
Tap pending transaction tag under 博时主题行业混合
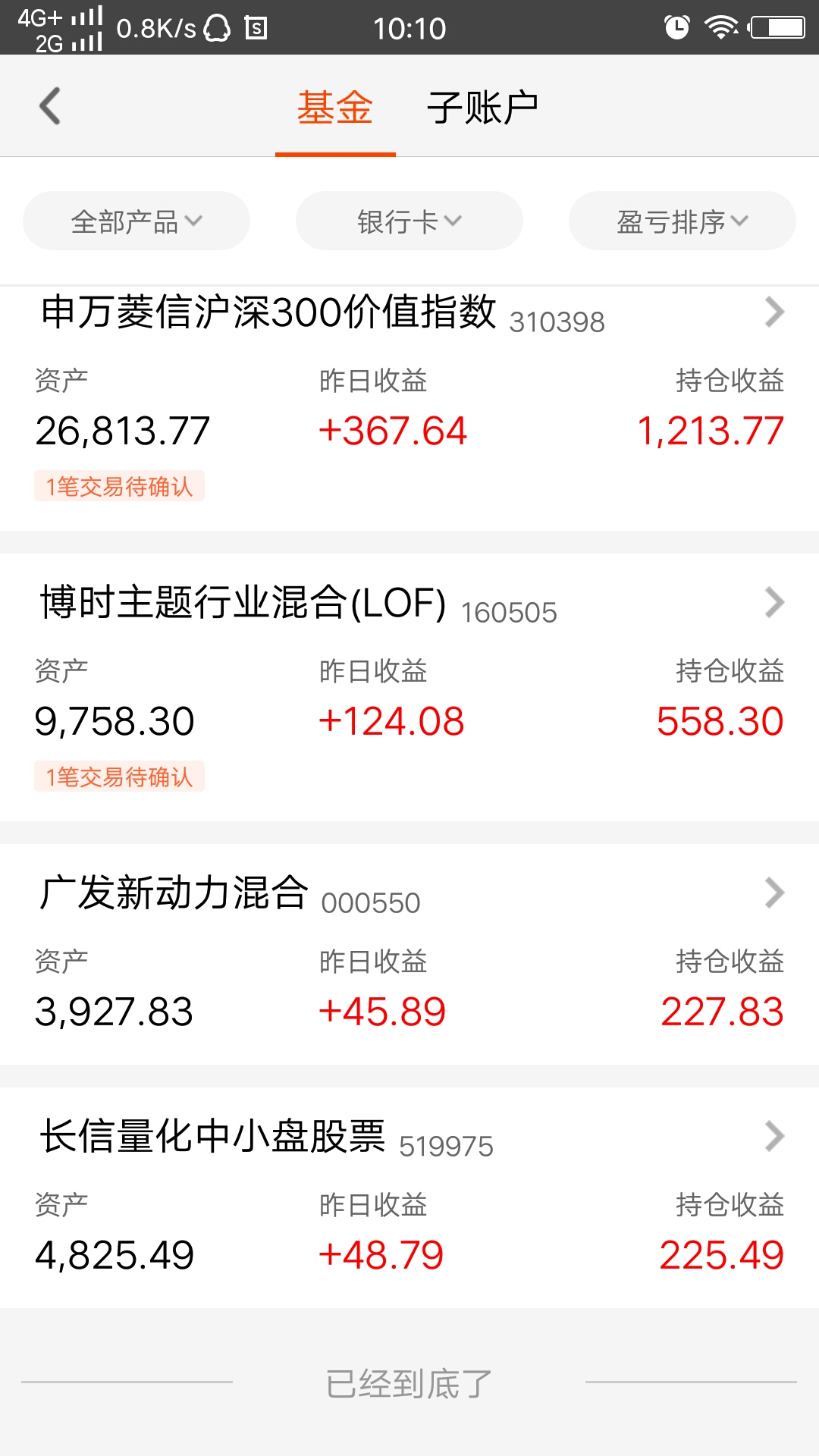119,777
